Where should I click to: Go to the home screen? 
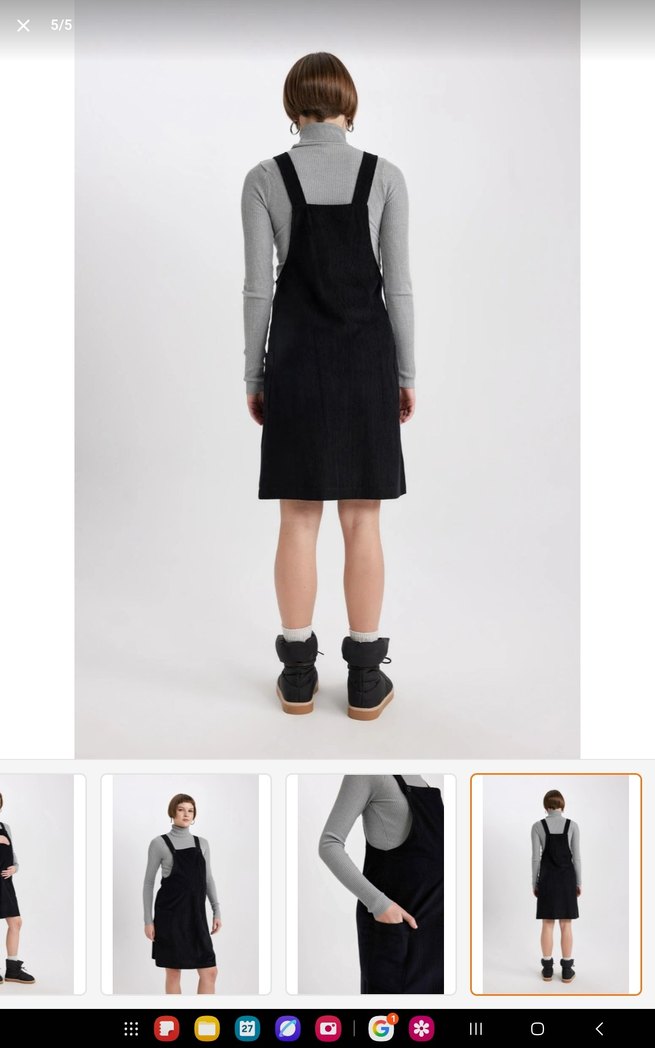pos(537,1028)
